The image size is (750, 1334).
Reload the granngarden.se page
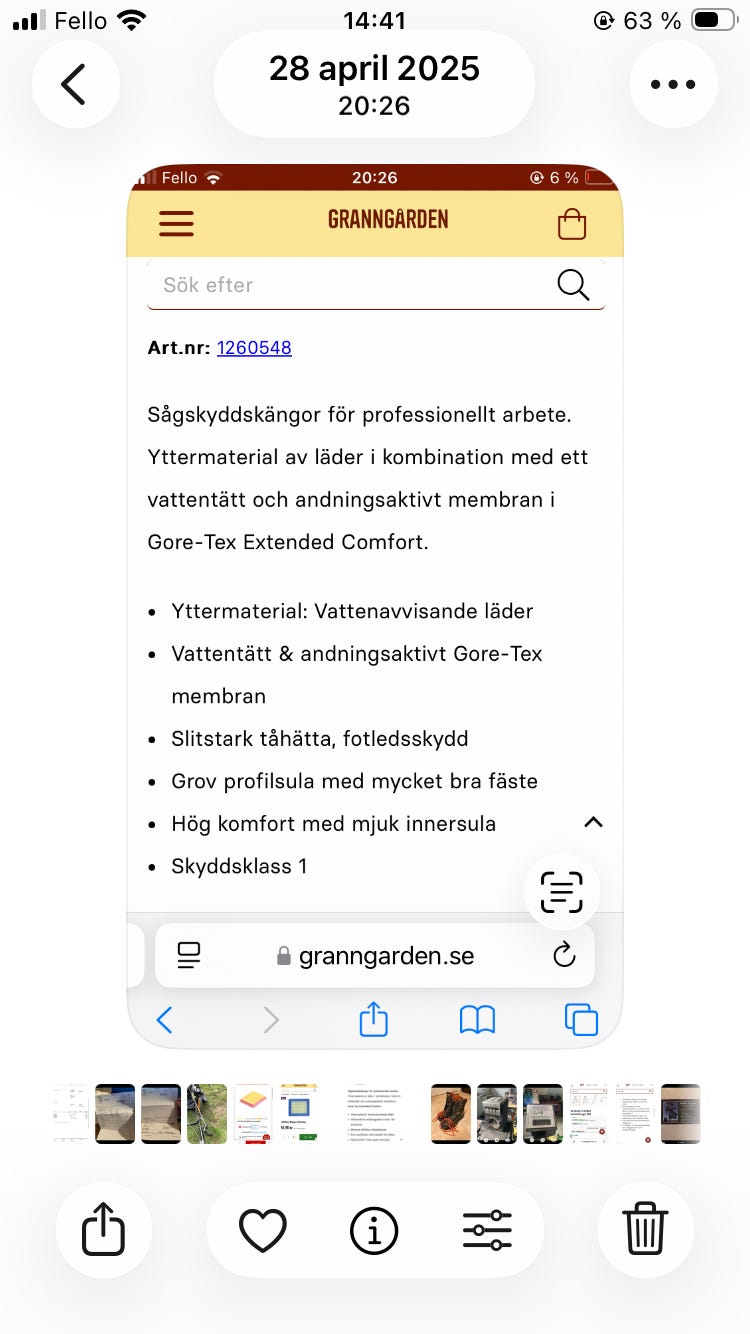[x=563, y=955]
